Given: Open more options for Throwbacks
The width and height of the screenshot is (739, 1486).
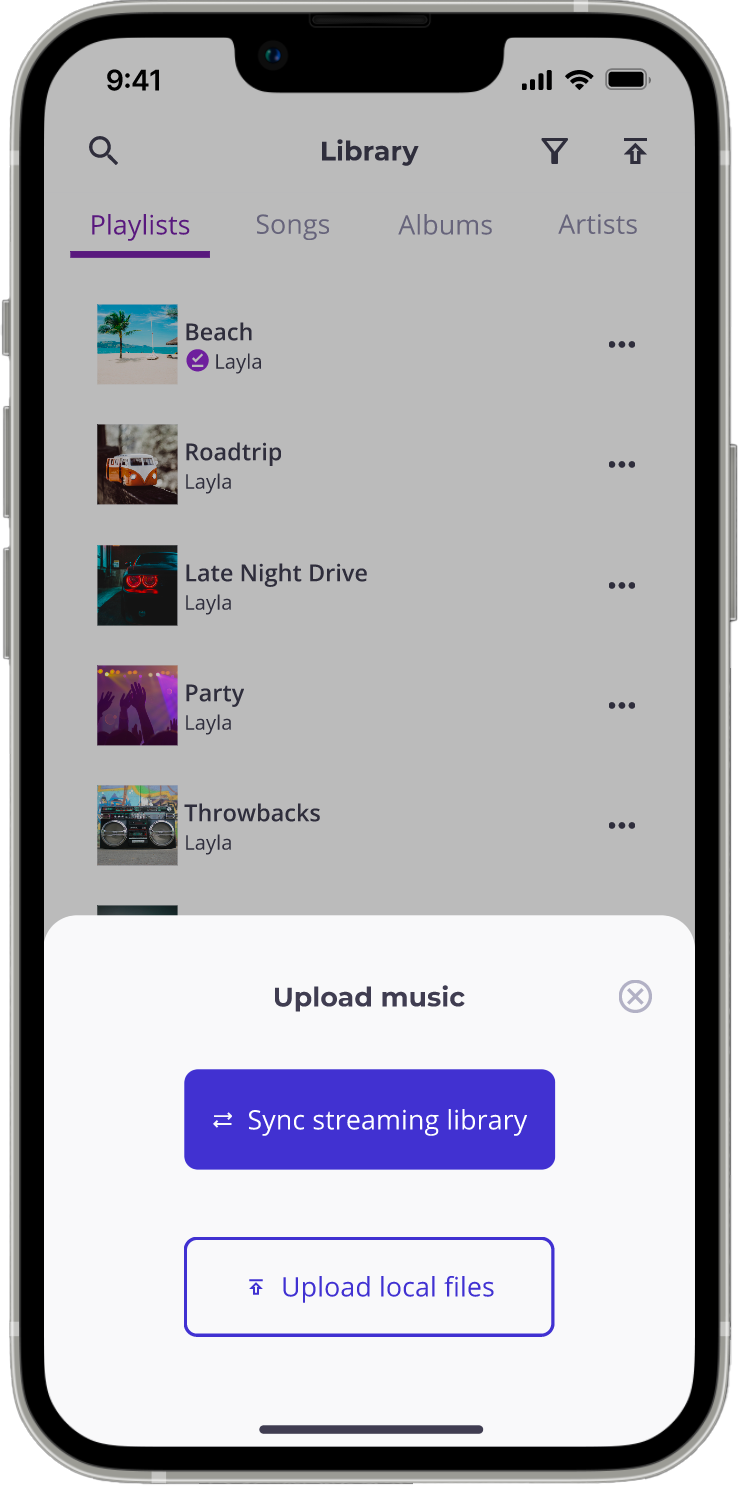Looking at the screenshot, I should pos(622,825).
